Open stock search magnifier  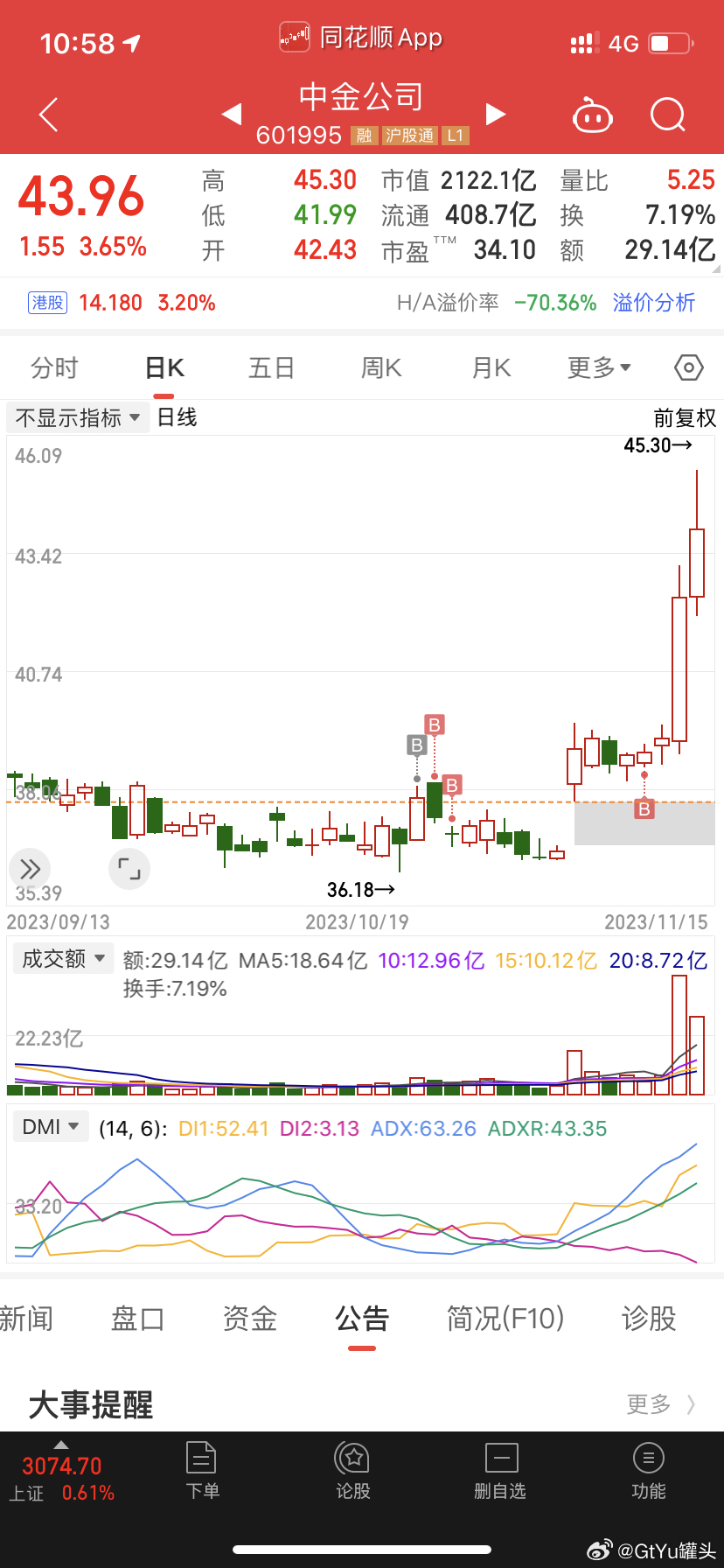tap(668, 115)
